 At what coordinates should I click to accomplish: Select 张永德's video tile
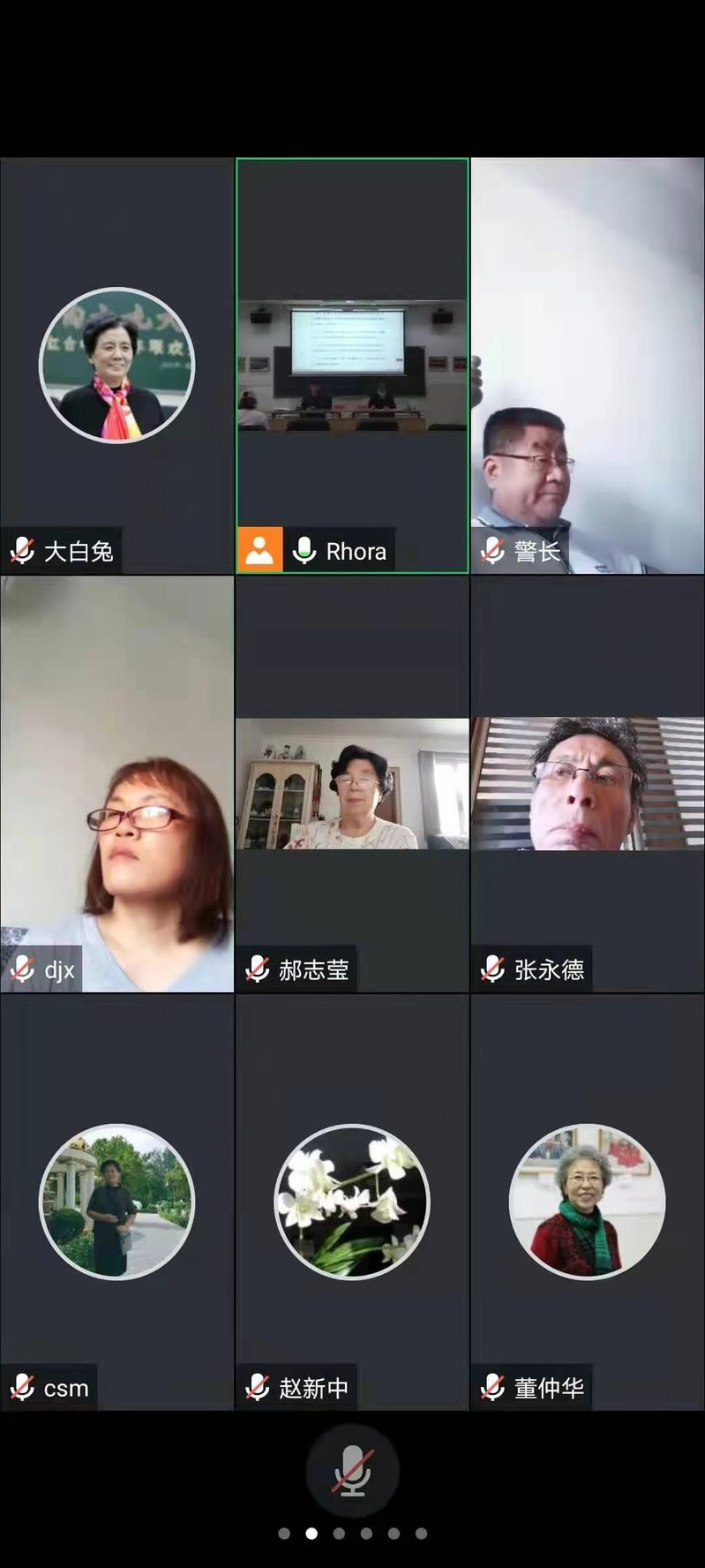pos(587,784)
